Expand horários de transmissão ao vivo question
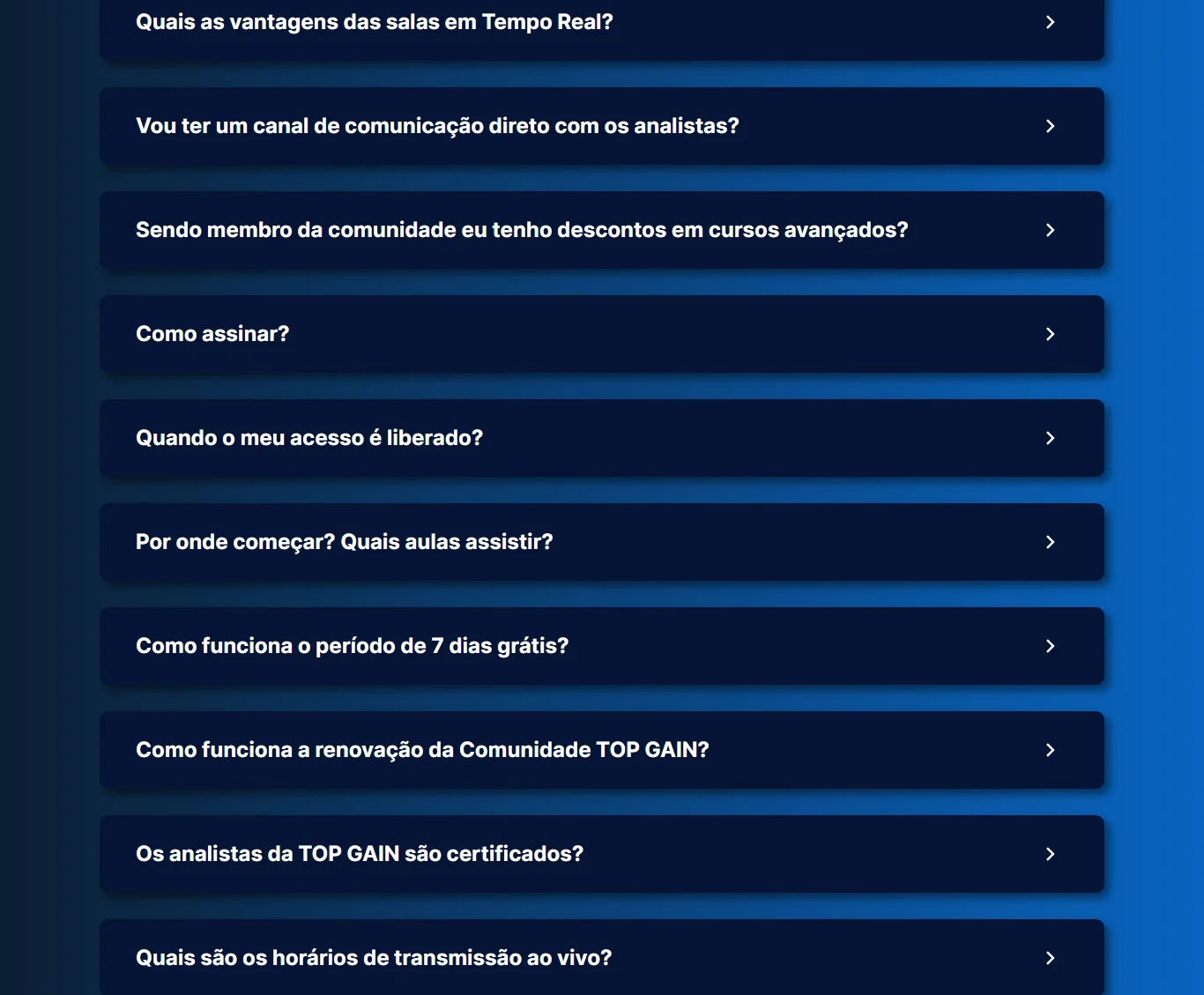Viewport: 1204px width, 995px height. 601,957
